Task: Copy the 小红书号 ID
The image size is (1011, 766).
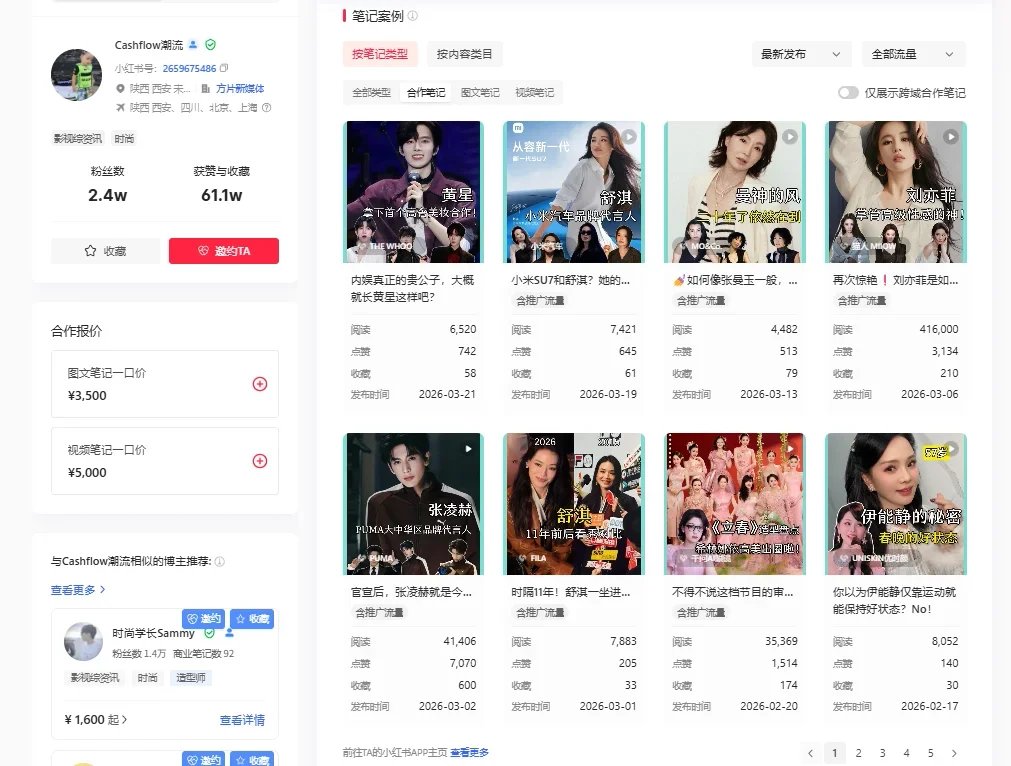Action: (x=224, y=68)
